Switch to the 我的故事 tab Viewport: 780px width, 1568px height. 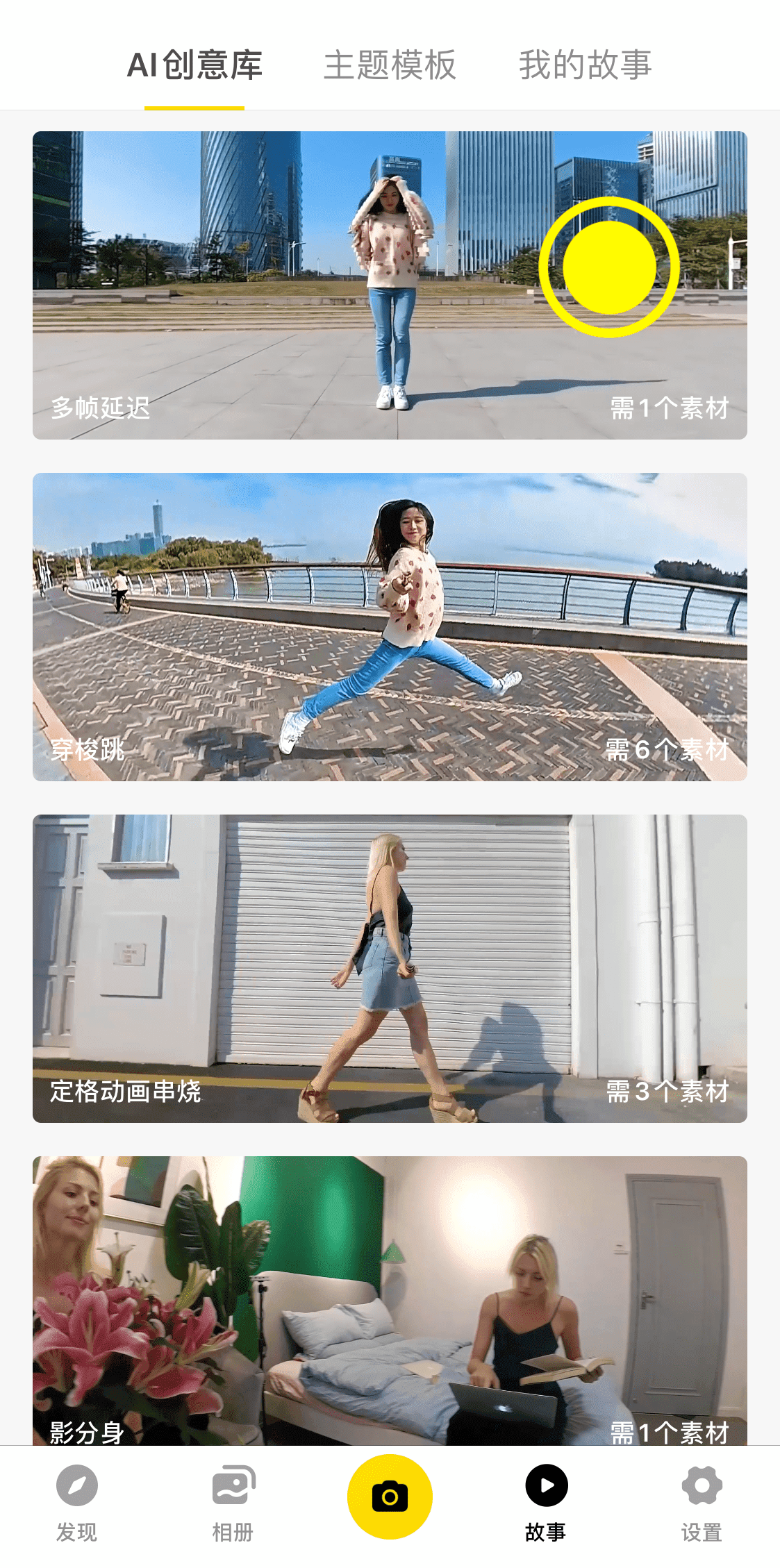[585, 66]
